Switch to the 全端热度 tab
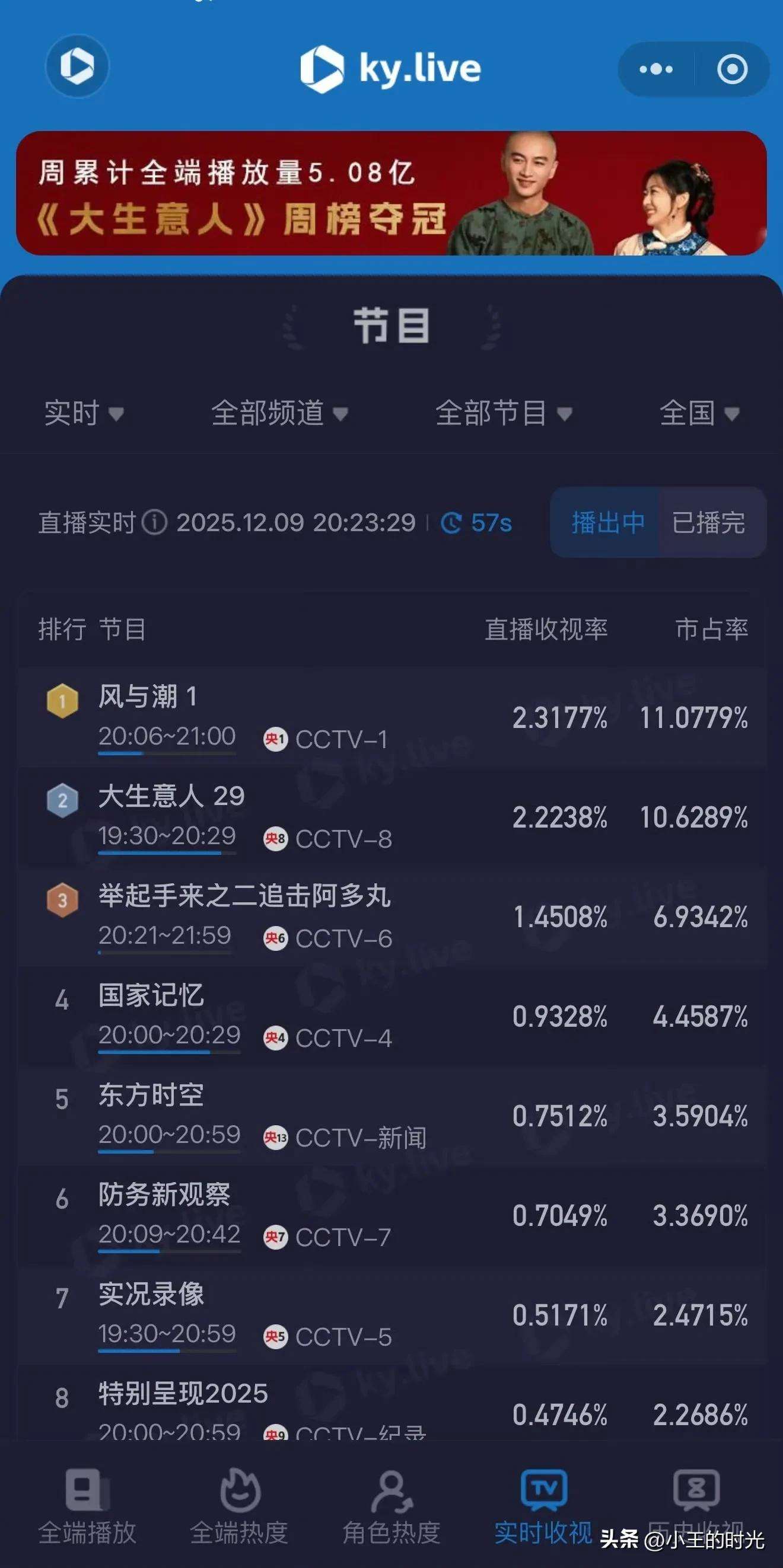This screenshot has width=783, height=1568. [x=239, y=1506]
